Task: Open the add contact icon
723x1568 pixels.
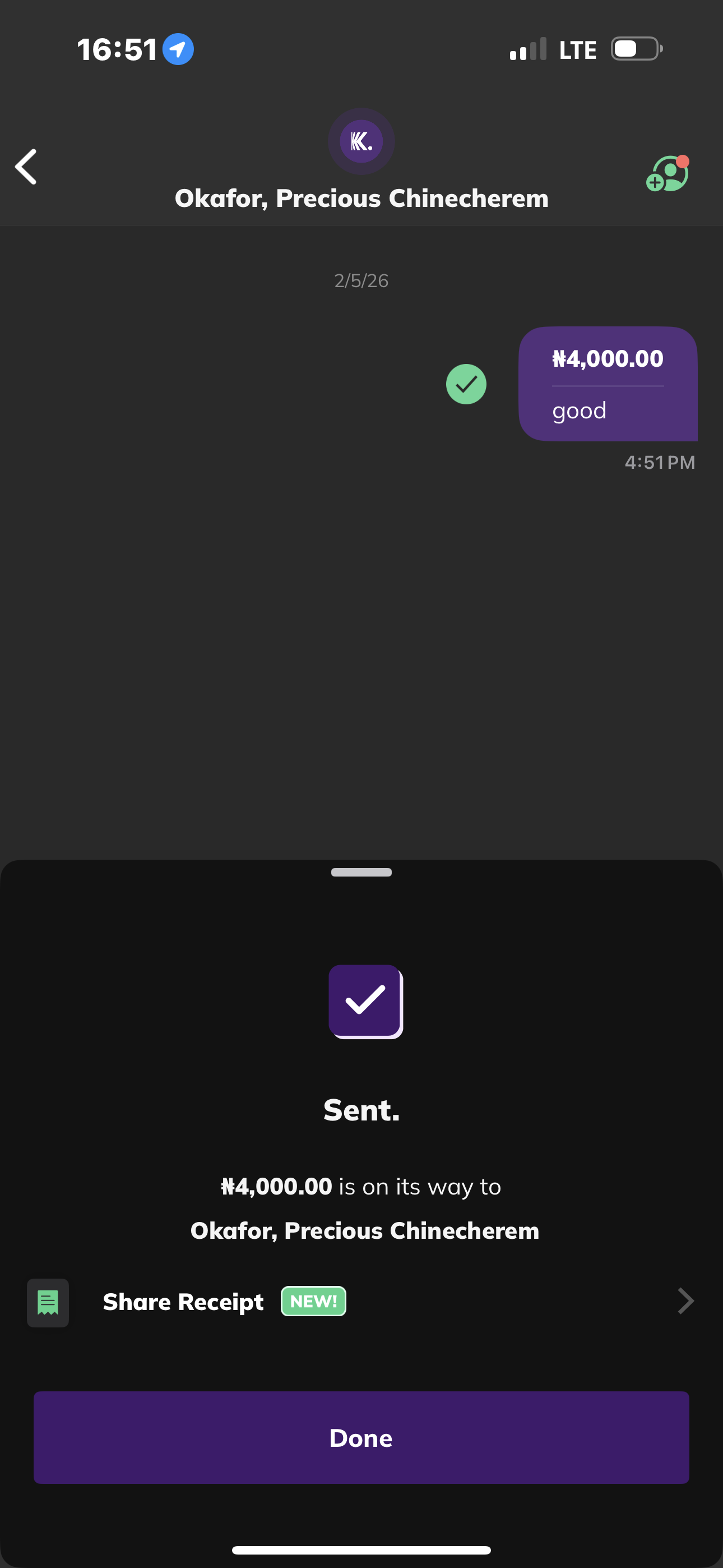Action: (x=667, y=174)
